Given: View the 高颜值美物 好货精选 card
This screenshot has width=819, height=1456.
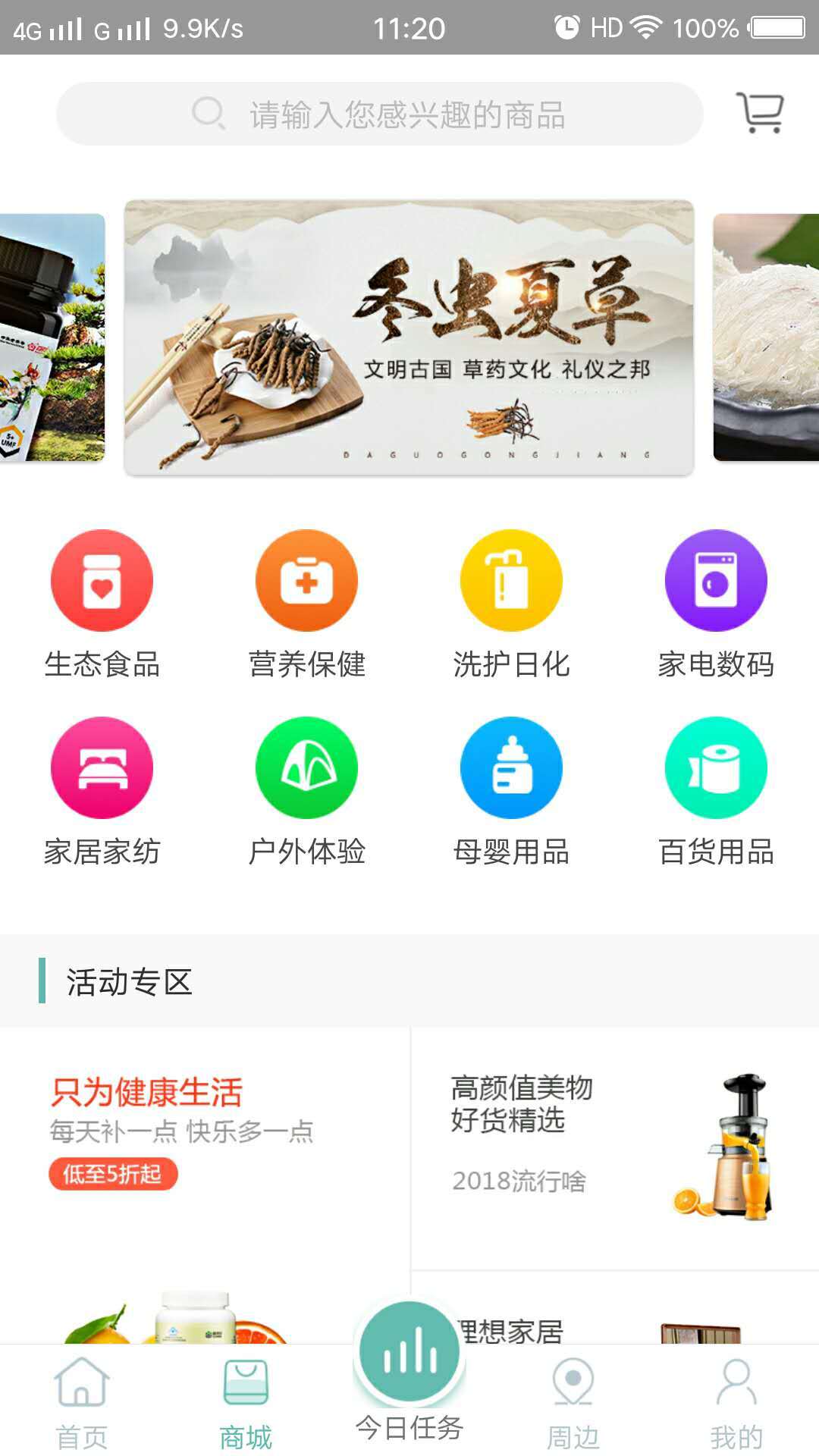Looking at the screenshot, I should point(614,1147).
